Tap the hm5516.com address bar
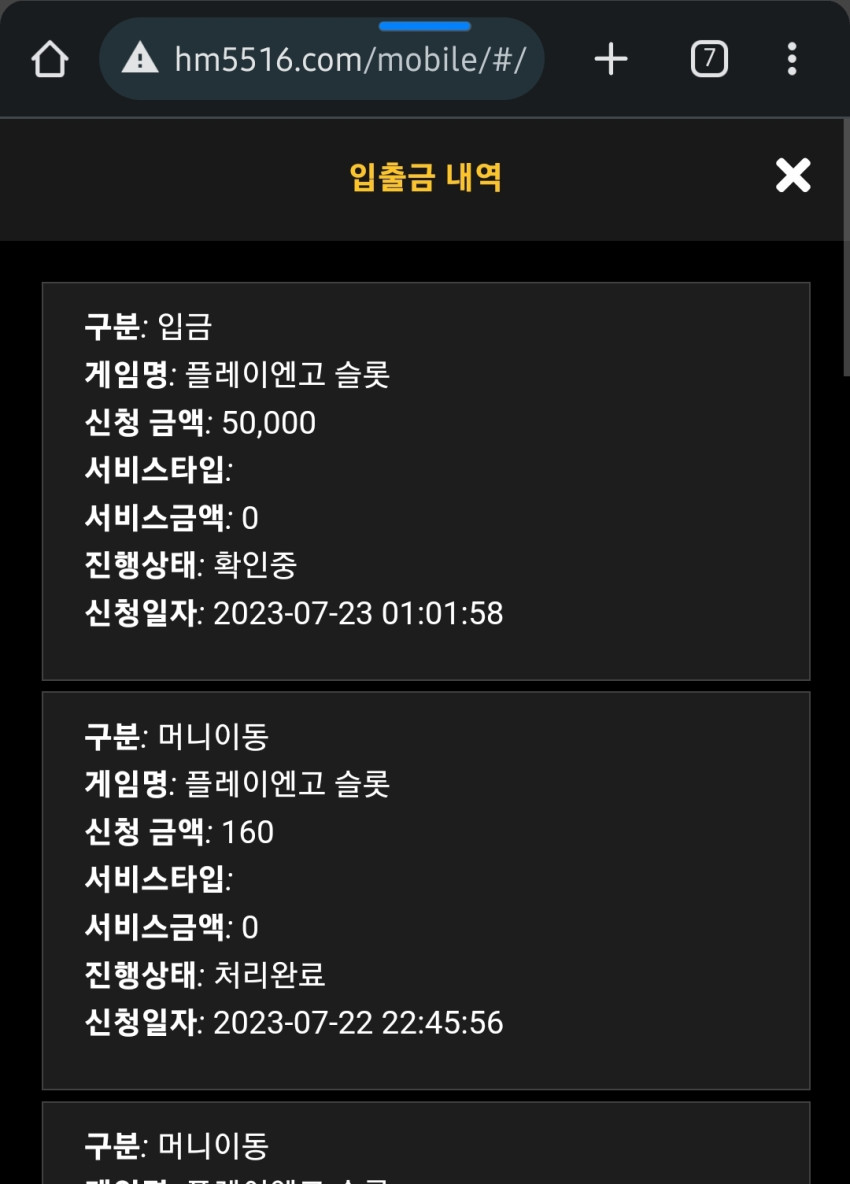The height and width of the screenshot is (1184, 850). (x=322, y=59)
